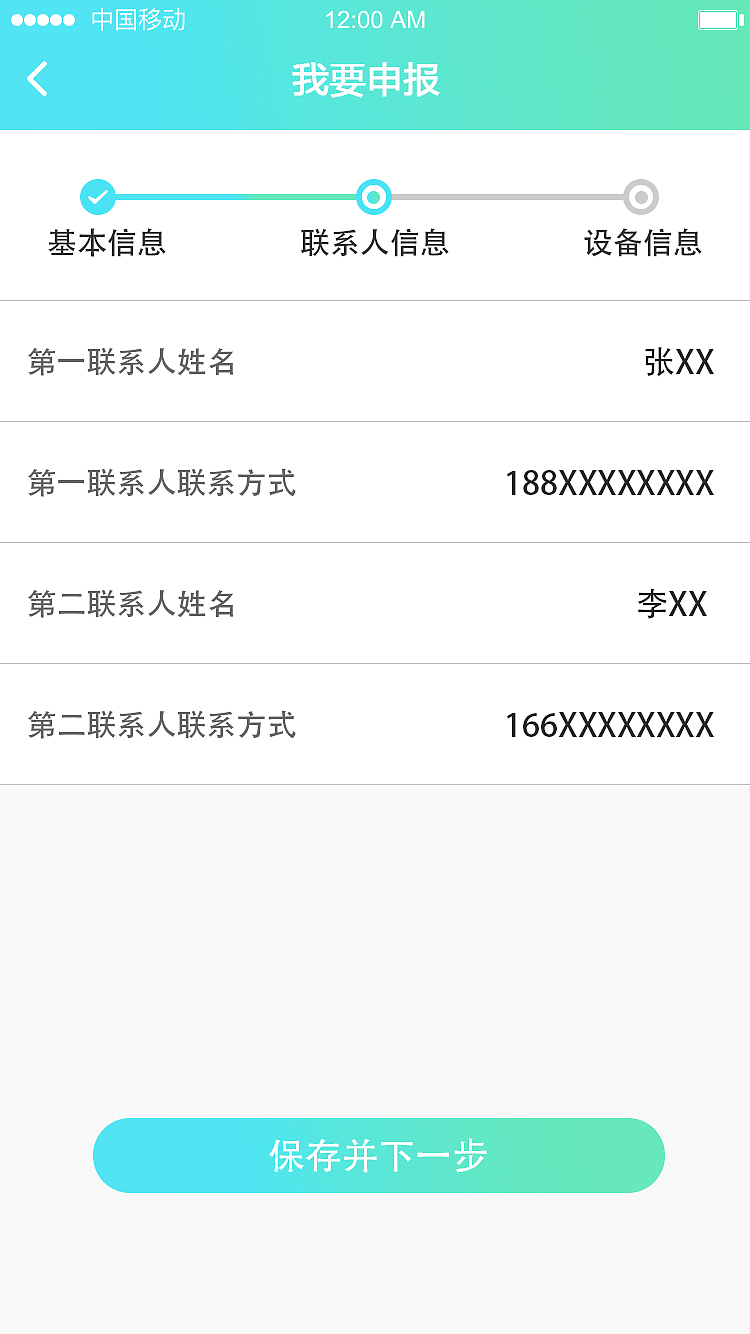This screenshot has width=750, height=1334.
Task: Tap the gray 设备信息 step circle
Action: pos(640,197)
